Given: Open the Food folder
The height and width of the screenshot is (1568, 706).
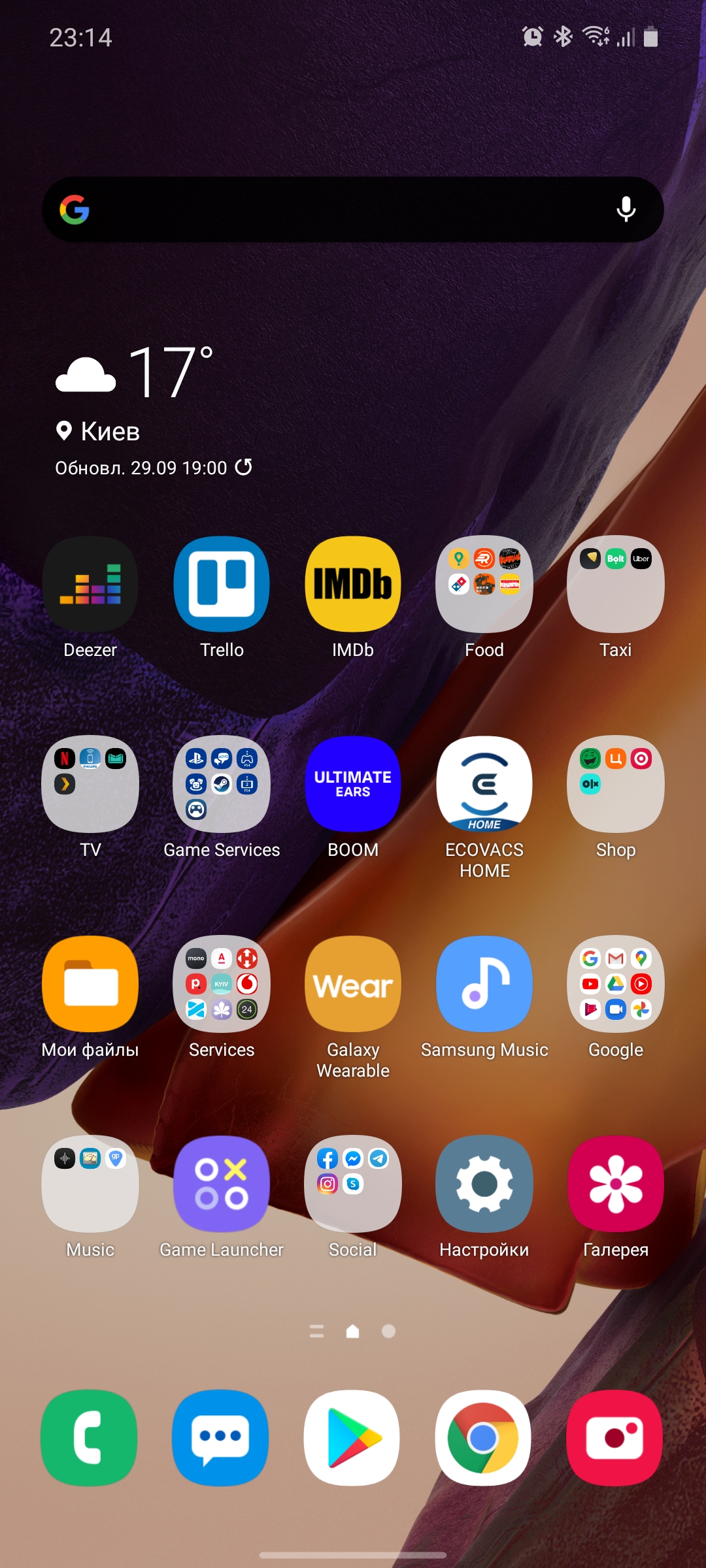Looking at the screenshot, I should coord(484,584).
